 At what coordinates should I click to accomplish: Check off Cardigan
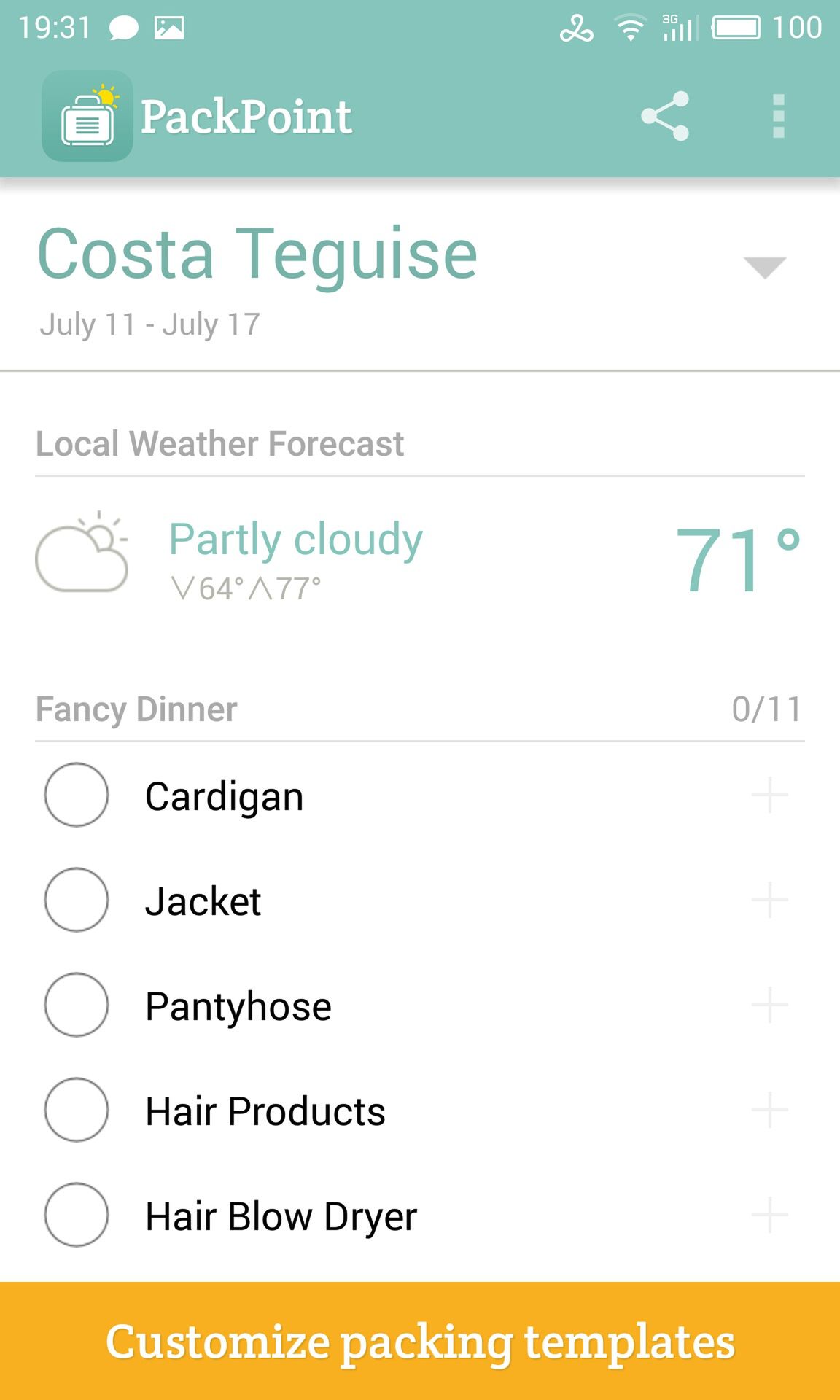pos(77,795)
